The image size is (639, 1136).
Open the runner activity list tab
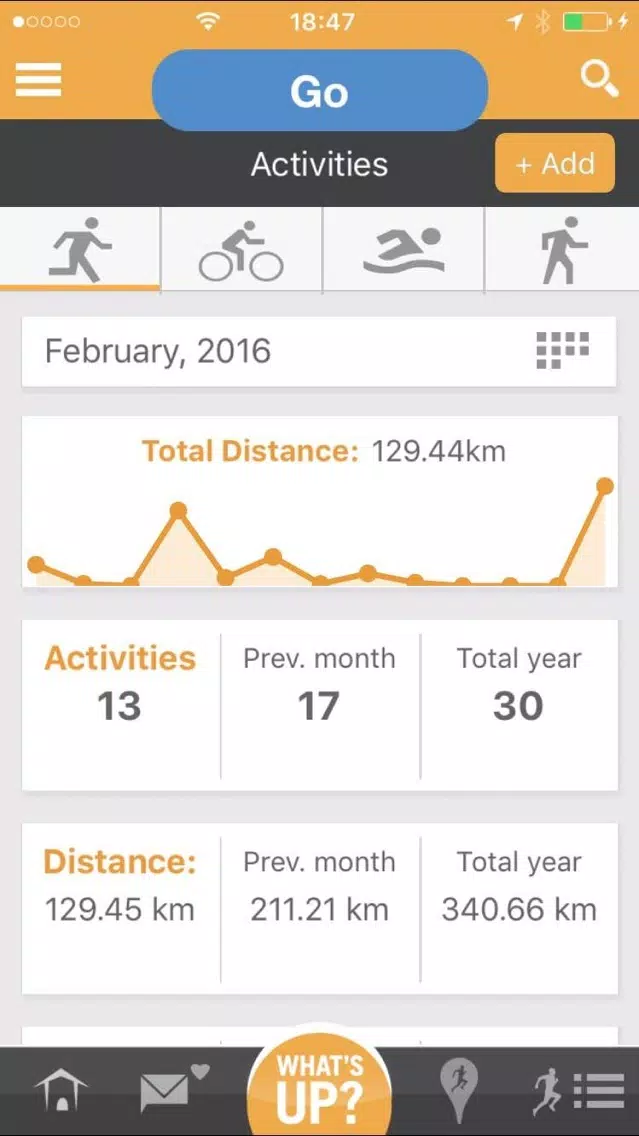click(x=578, y=1091)
